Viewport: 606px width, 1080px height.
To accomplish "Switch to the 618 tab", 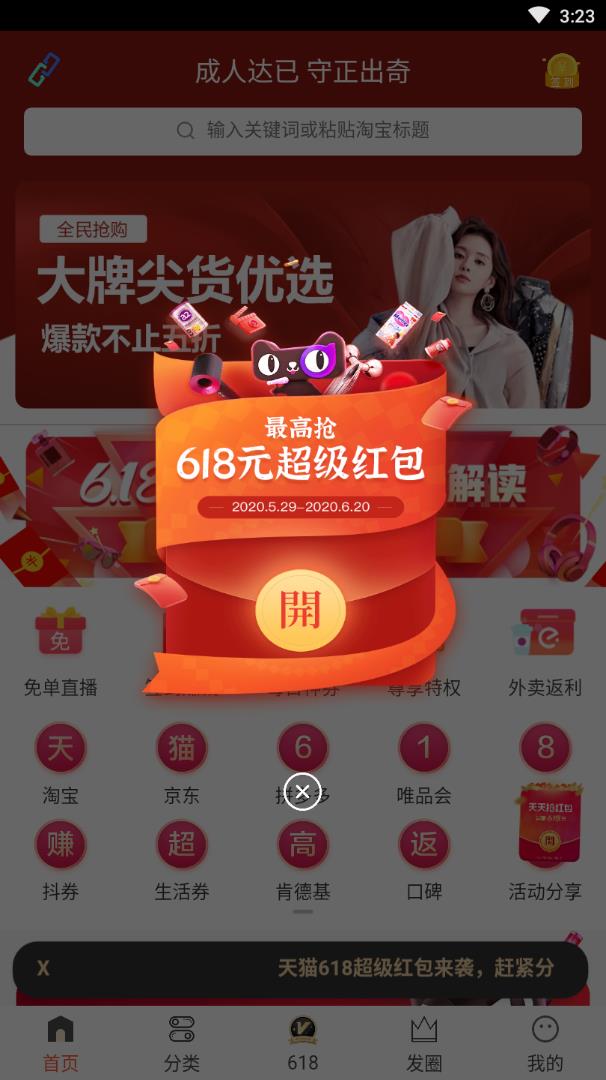I will tap(302, 1043).
